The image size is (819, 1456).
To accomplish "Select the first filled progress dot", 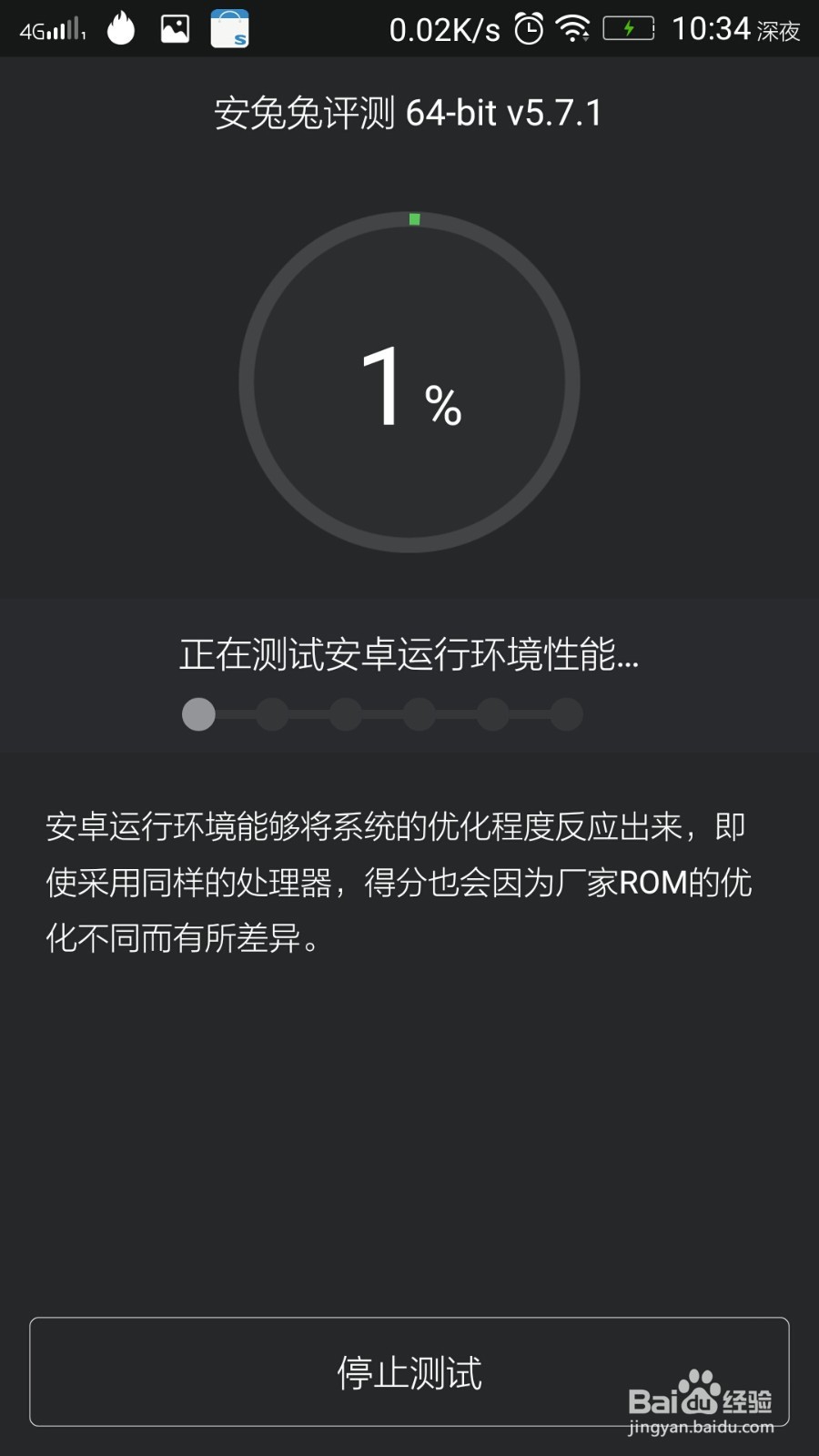I will 198,714.
